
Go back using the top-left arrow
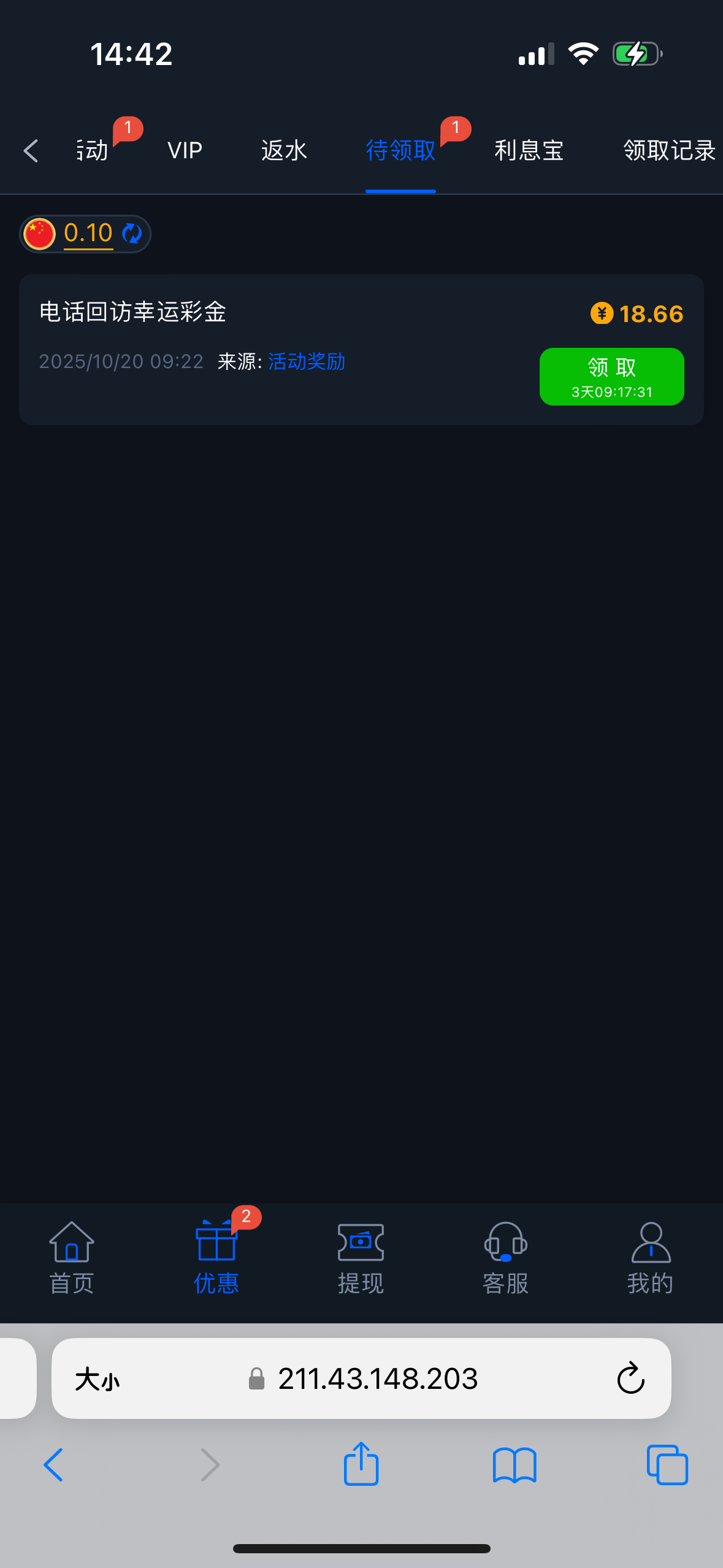coord(31,151)
